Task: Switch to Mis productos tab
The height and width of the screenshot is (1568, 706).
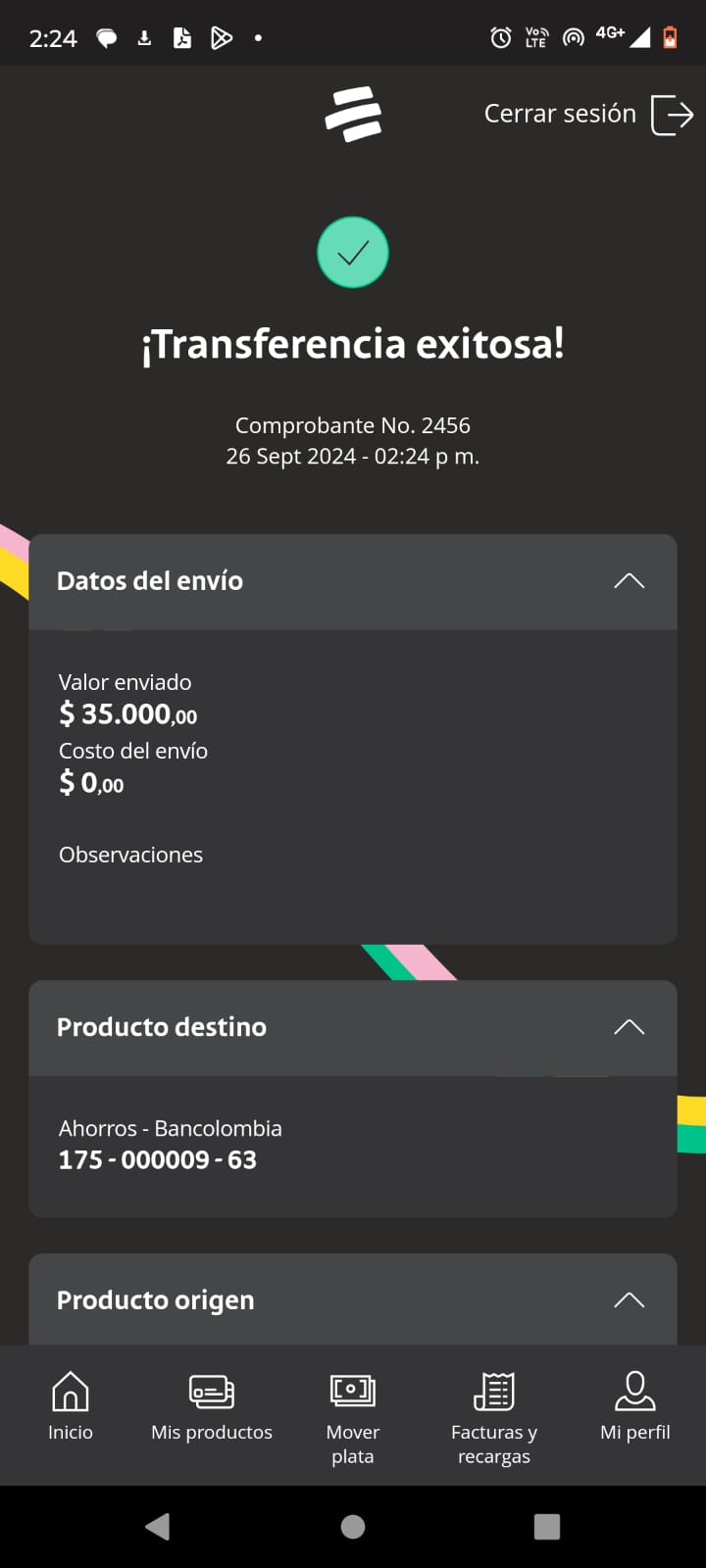Action: pyautogui.click(x=212, y=1407)
